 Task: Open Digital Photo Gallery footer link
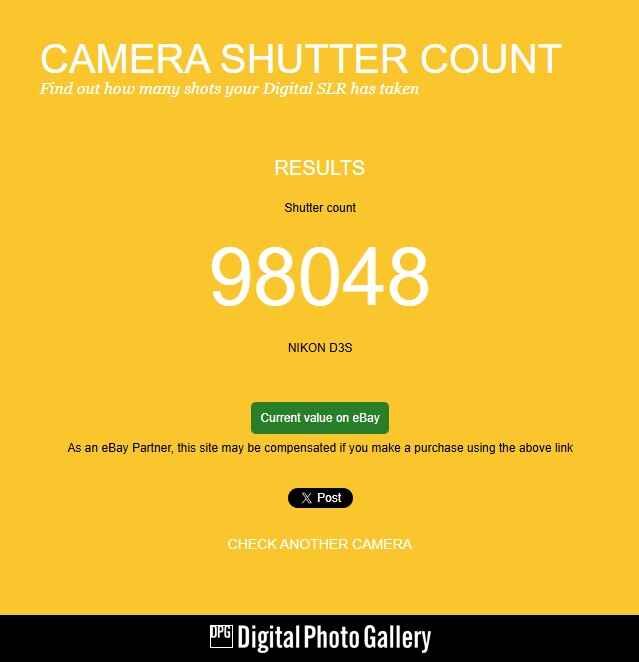320,638
